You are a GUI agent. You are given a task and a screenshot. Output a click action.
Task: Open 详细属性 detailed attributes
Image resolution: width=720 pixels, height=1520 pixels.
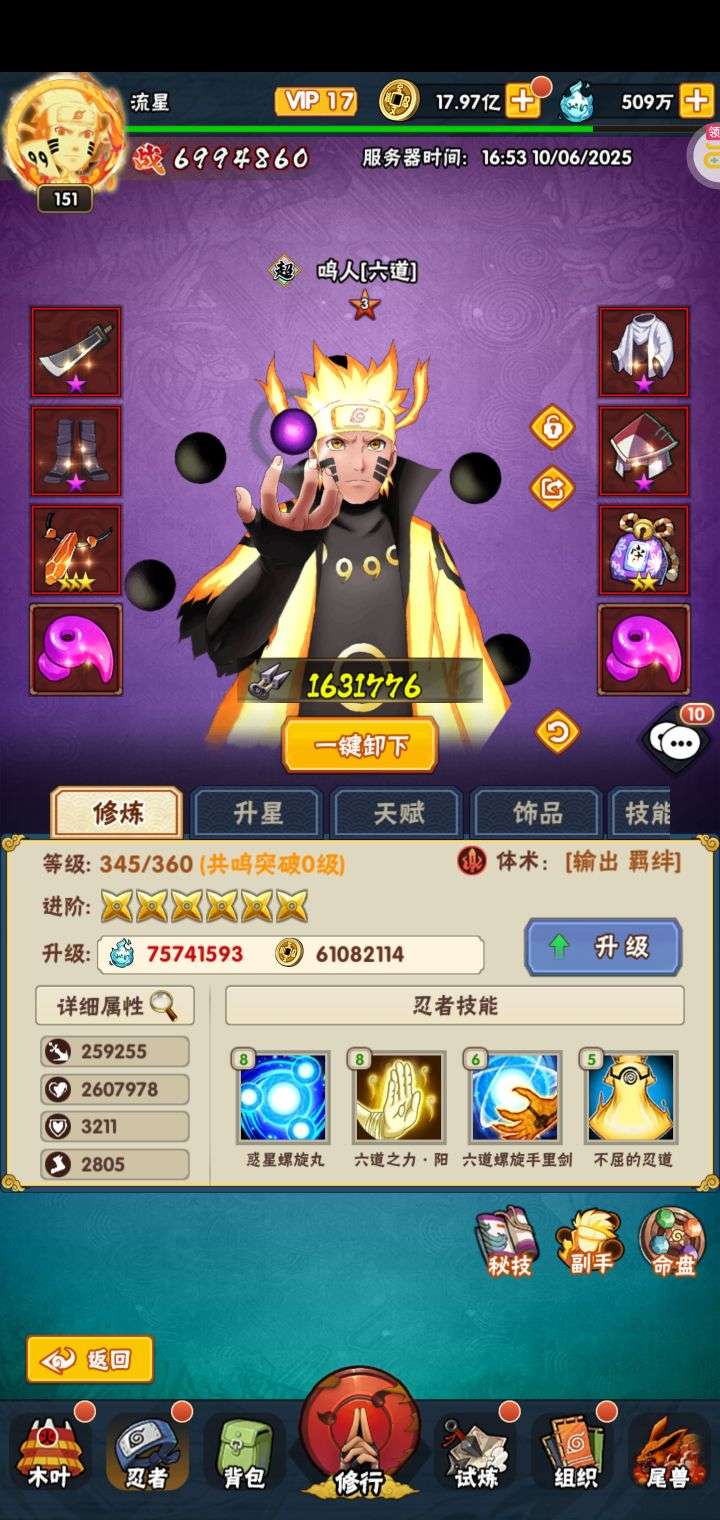(x=115, y=1006)
